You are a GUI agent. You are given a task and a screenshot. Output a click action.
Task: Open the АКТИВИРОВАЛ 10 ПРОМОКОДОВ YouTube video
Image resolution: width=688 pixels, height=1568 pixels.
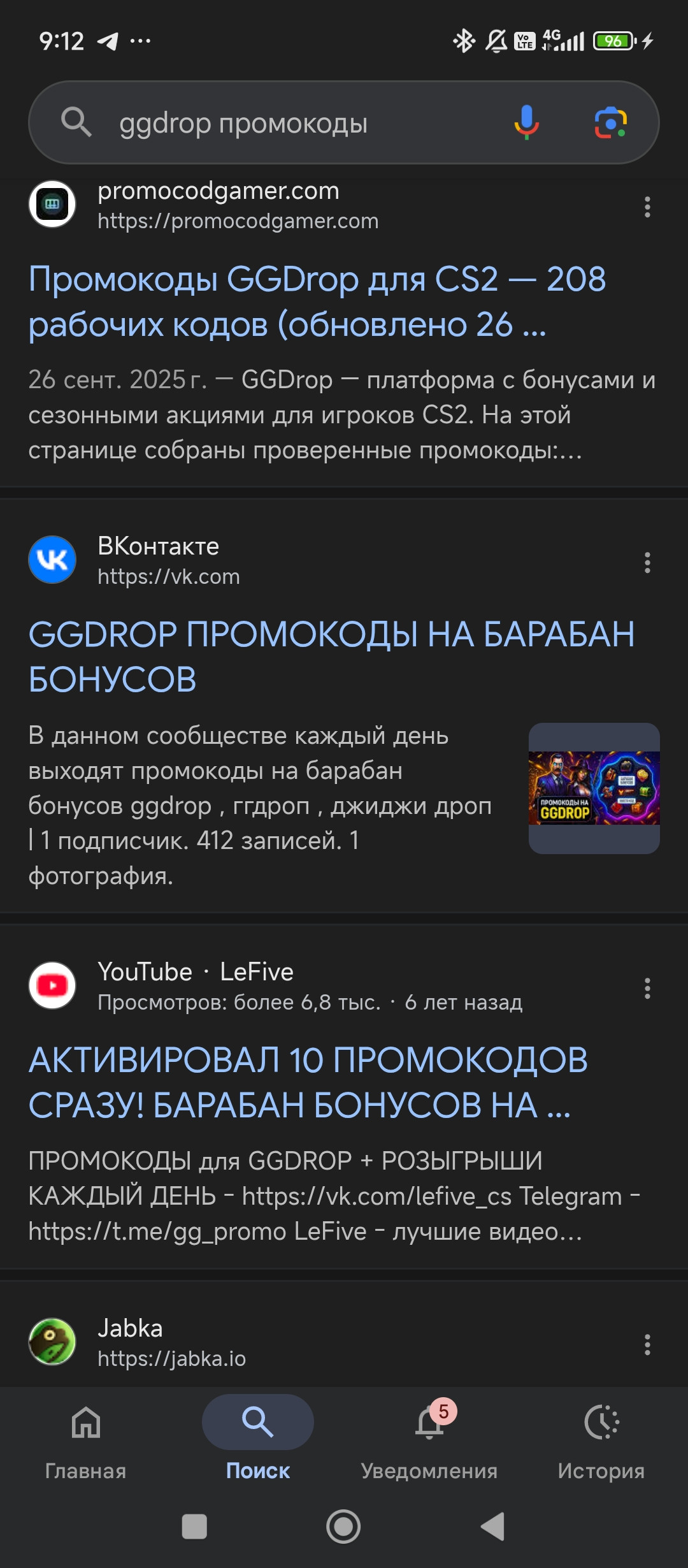point(308,1082)
